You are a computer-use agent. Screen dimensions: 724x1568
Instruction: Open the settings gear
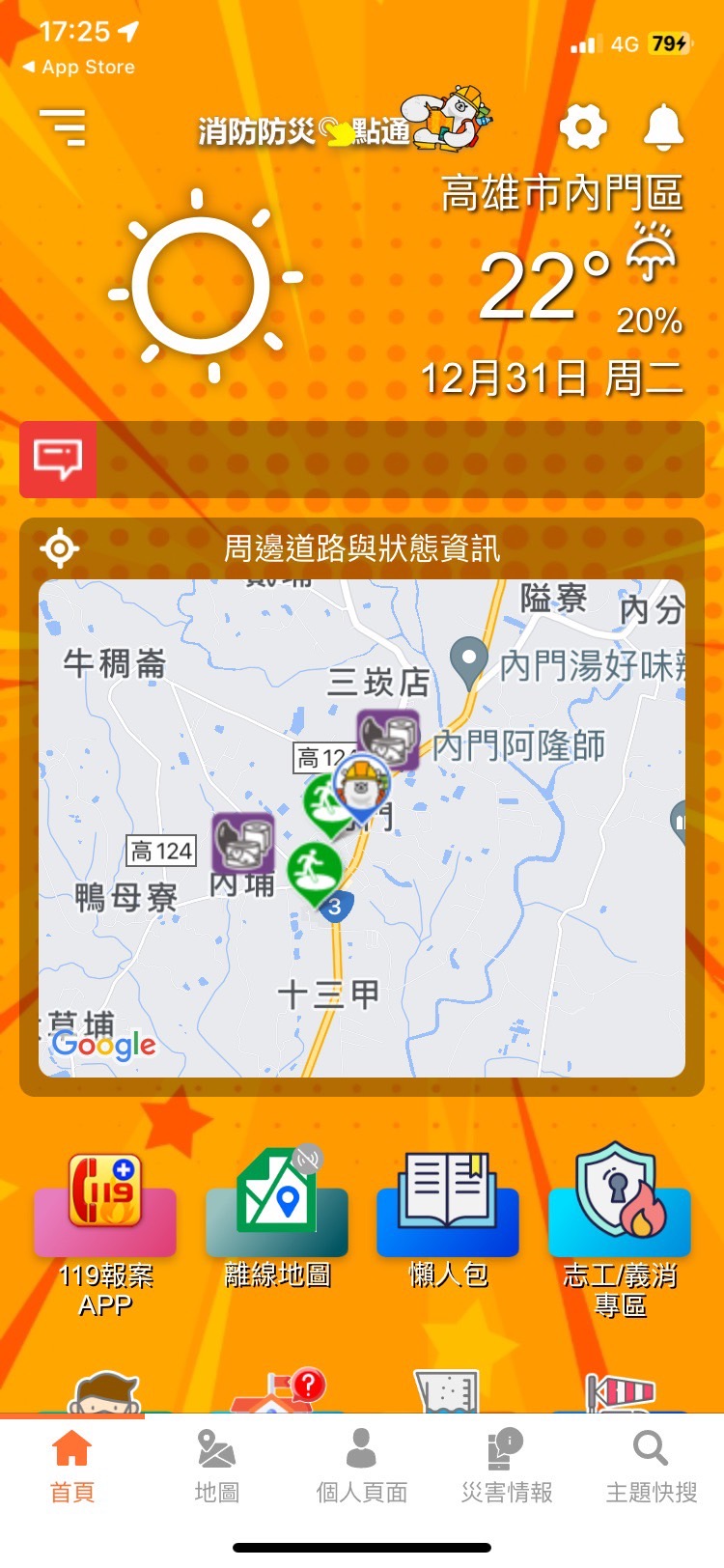[x=583, y=126]
